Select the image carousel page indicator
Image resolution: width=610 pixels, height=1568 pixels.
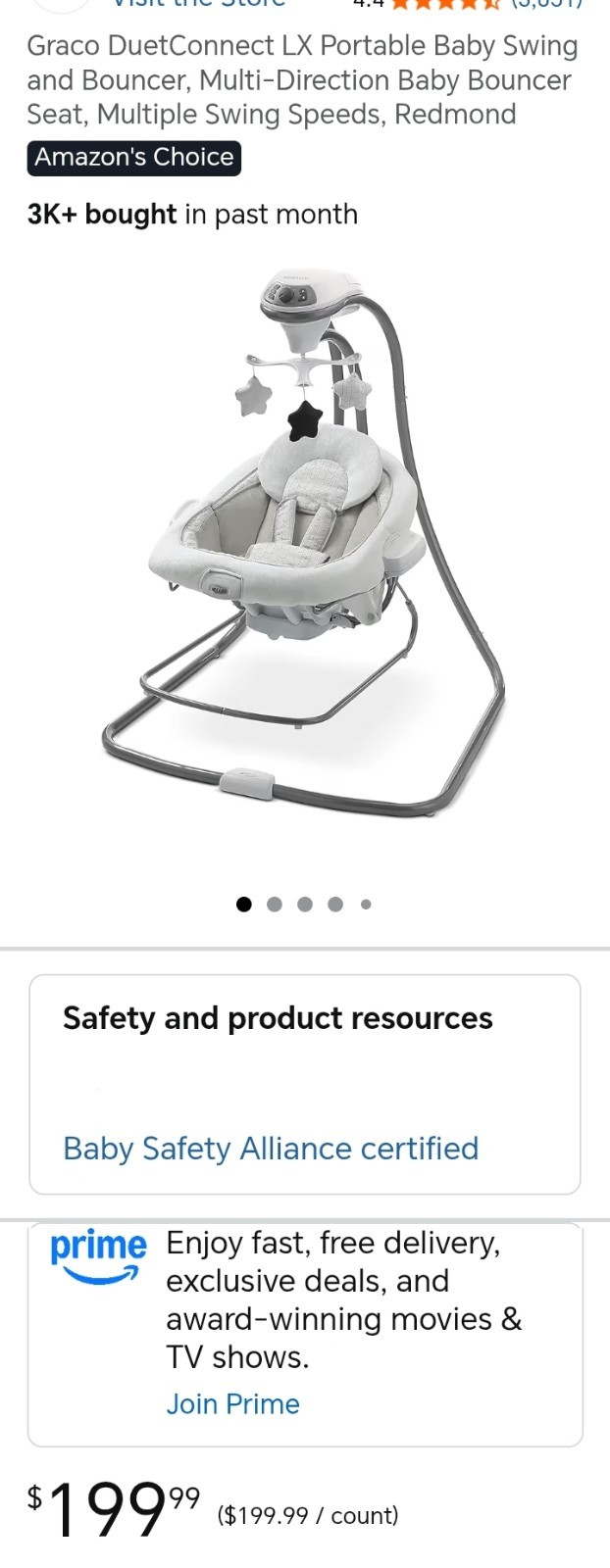click(304, 904)
